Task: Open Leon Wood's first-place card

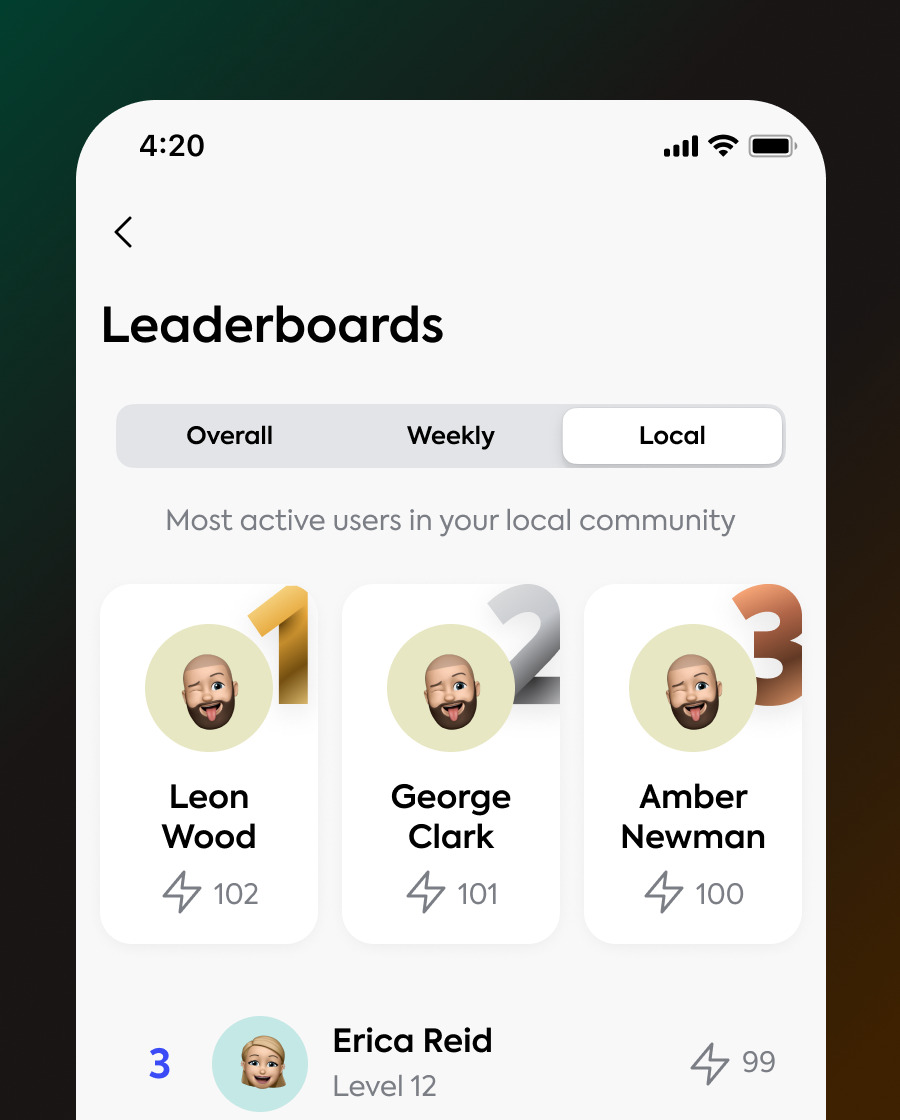Action: (209, 765)
